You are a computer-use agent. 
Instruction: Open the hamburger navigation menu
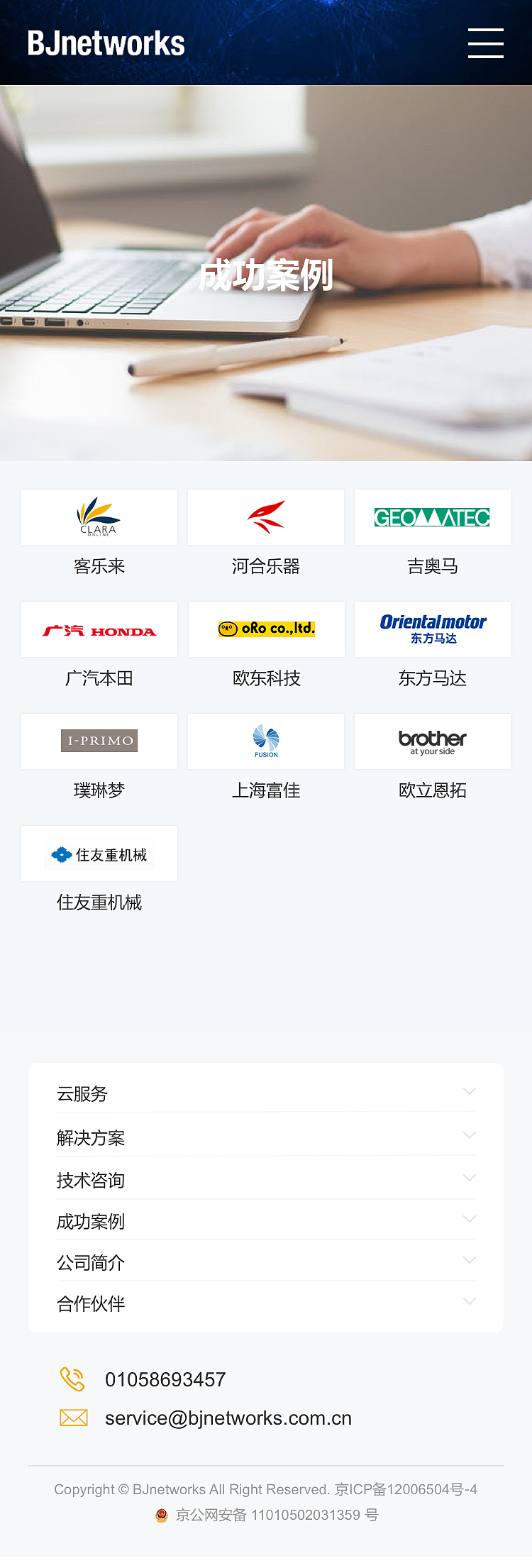pyautogui.click(x=486, y=44)
